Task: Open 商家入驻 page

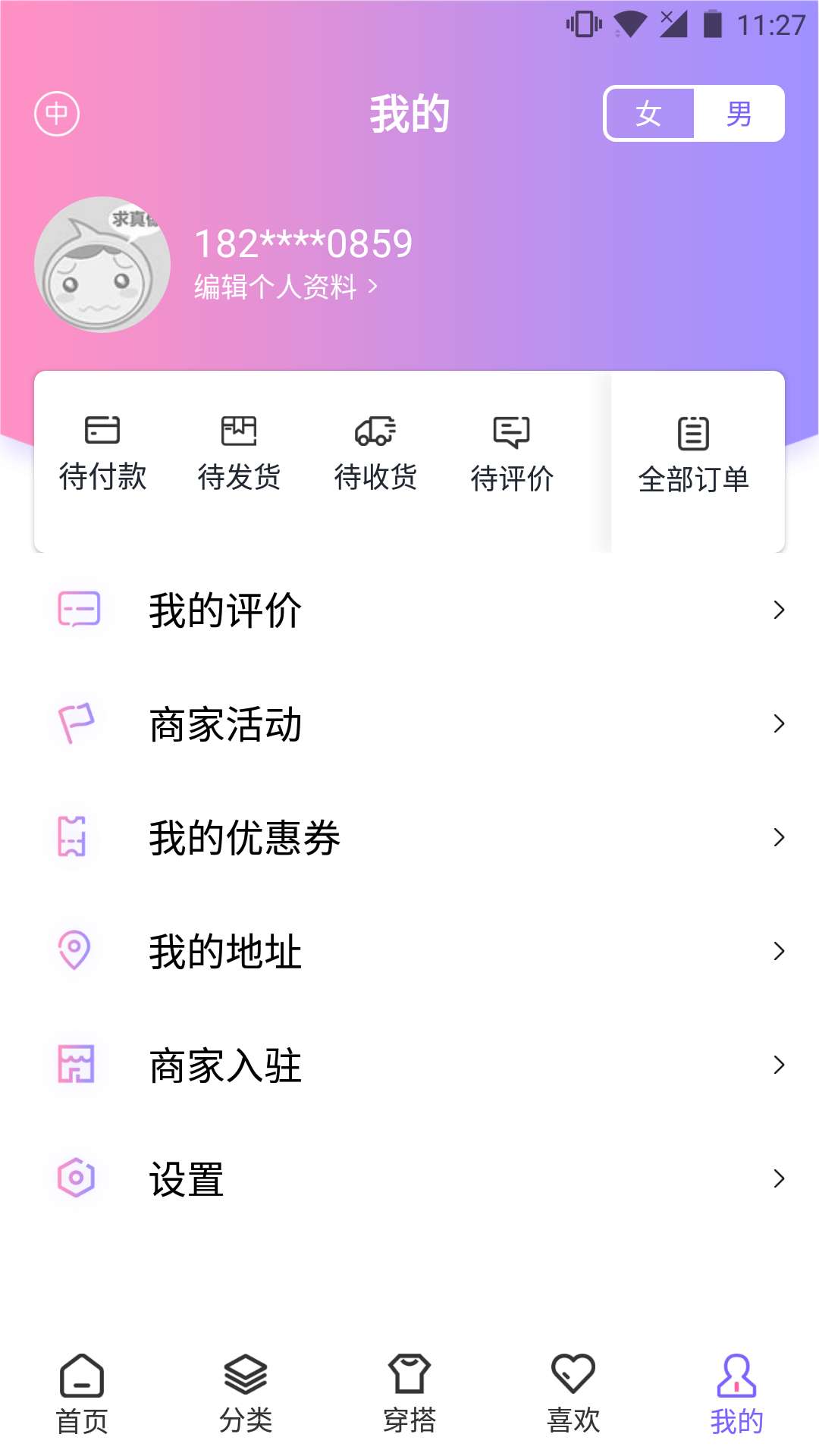Action: pos(409,1065)
